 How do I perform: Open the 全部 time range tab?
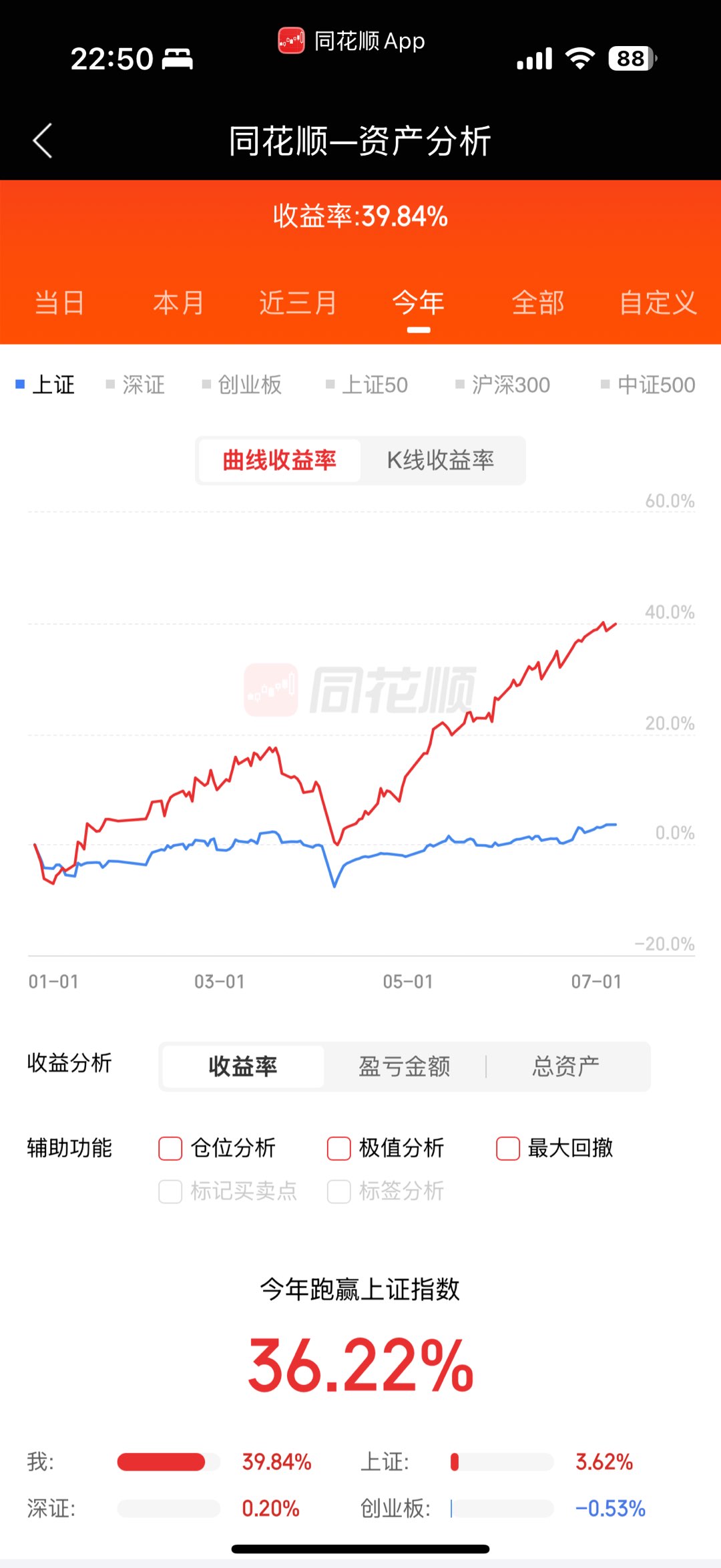coord(538,303)
